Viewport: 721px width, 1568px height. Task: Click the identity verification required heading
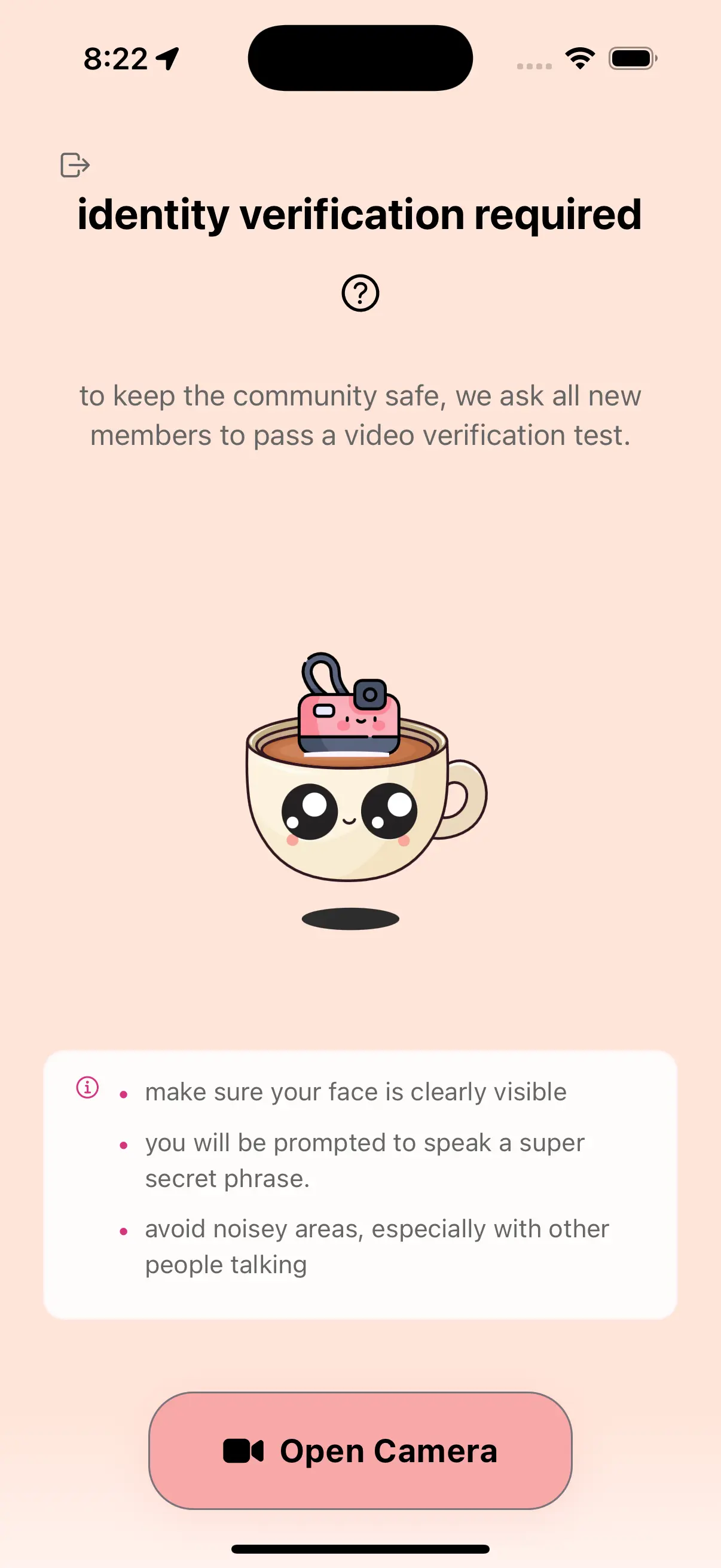pos(360,214)
